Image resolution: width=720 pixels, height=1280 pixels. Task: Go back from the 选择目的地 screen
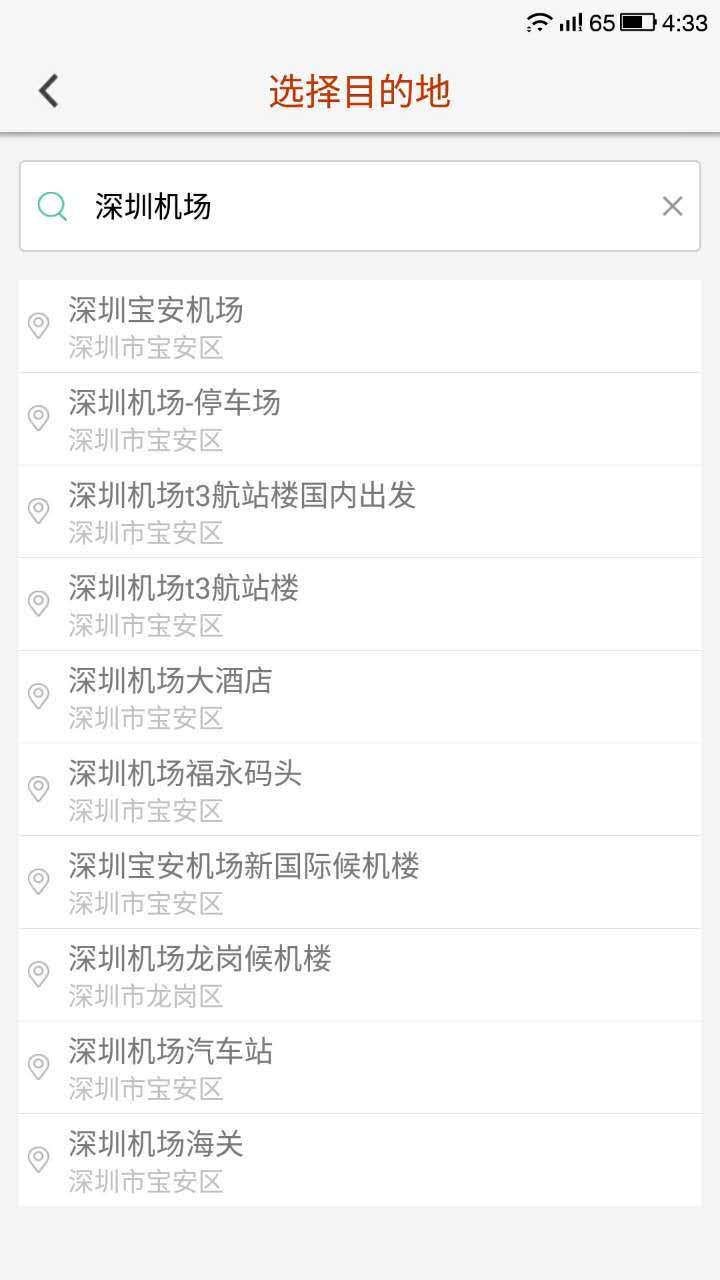[48, 91]
